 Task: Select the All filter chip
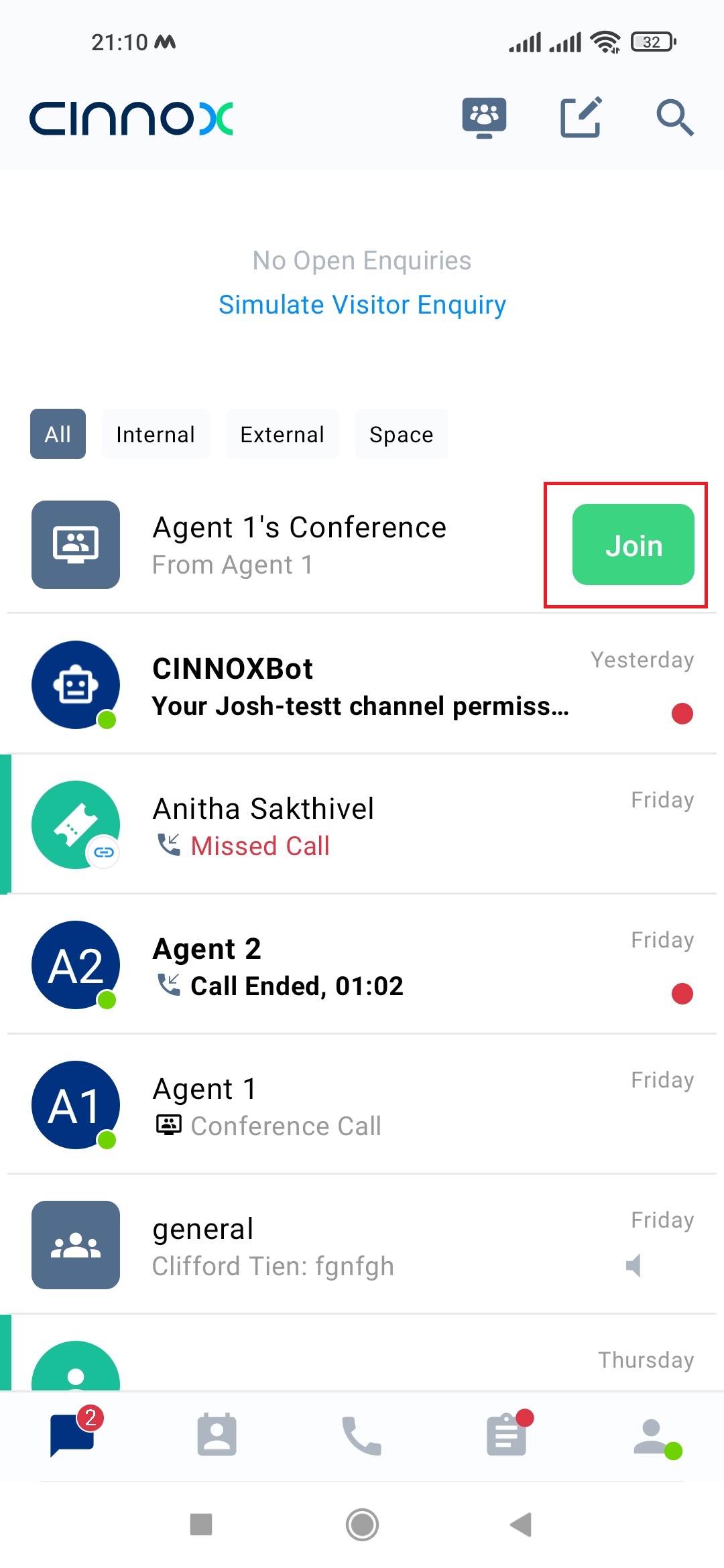[x=58, y=434]
